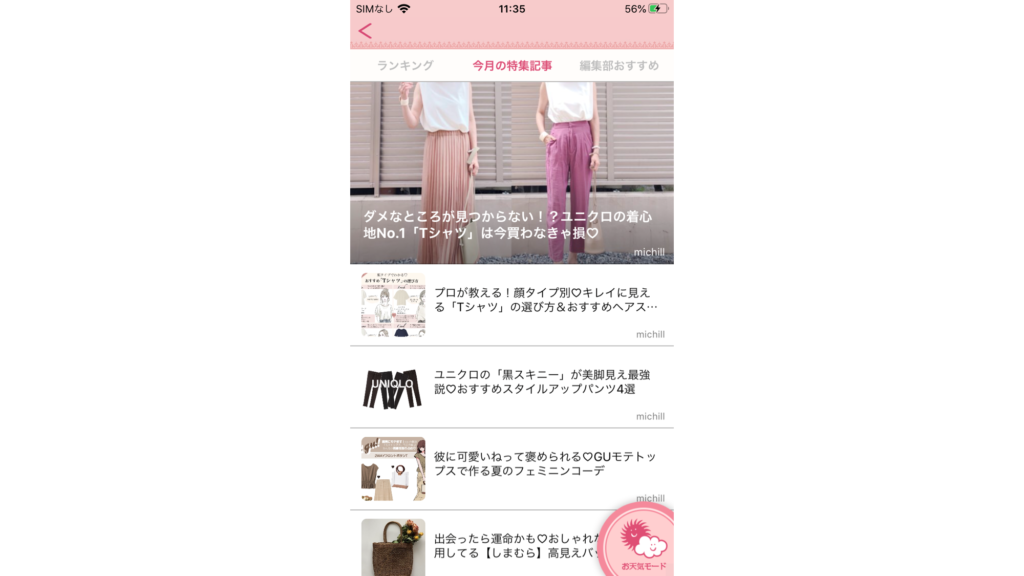Open the featured ユニクロ Tシャツ article
The image size is (1024, 576).
(x=511, y=172)
